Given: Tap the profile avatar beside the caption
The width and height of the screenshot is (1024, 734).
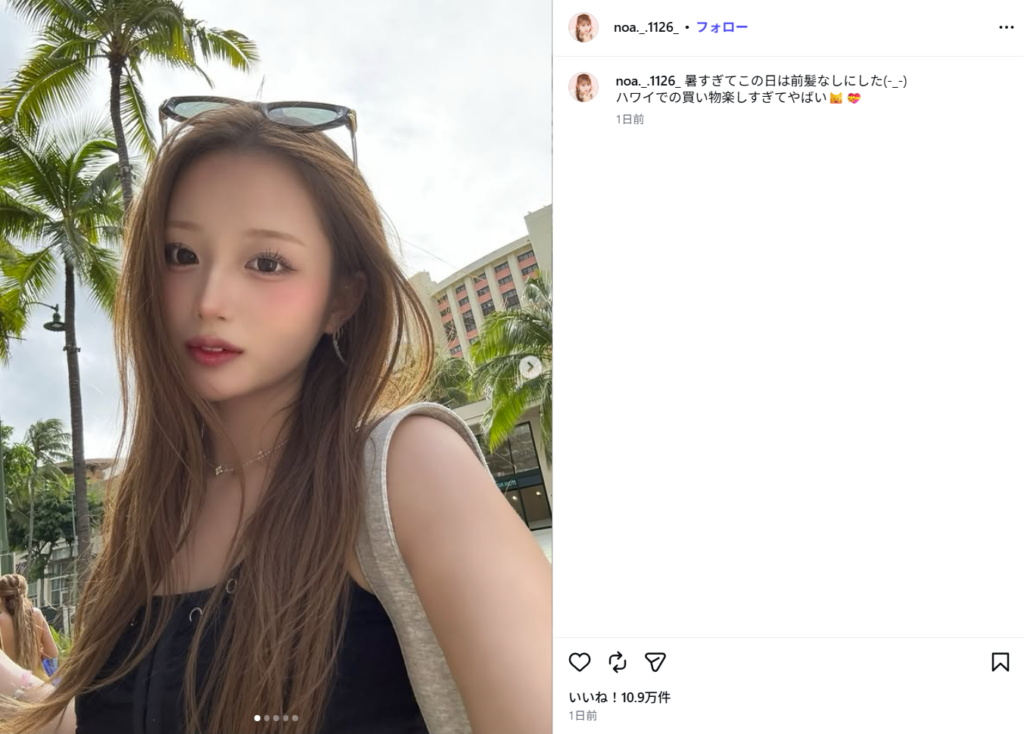Looking at the screenshot, I should [x=583, y=87].
